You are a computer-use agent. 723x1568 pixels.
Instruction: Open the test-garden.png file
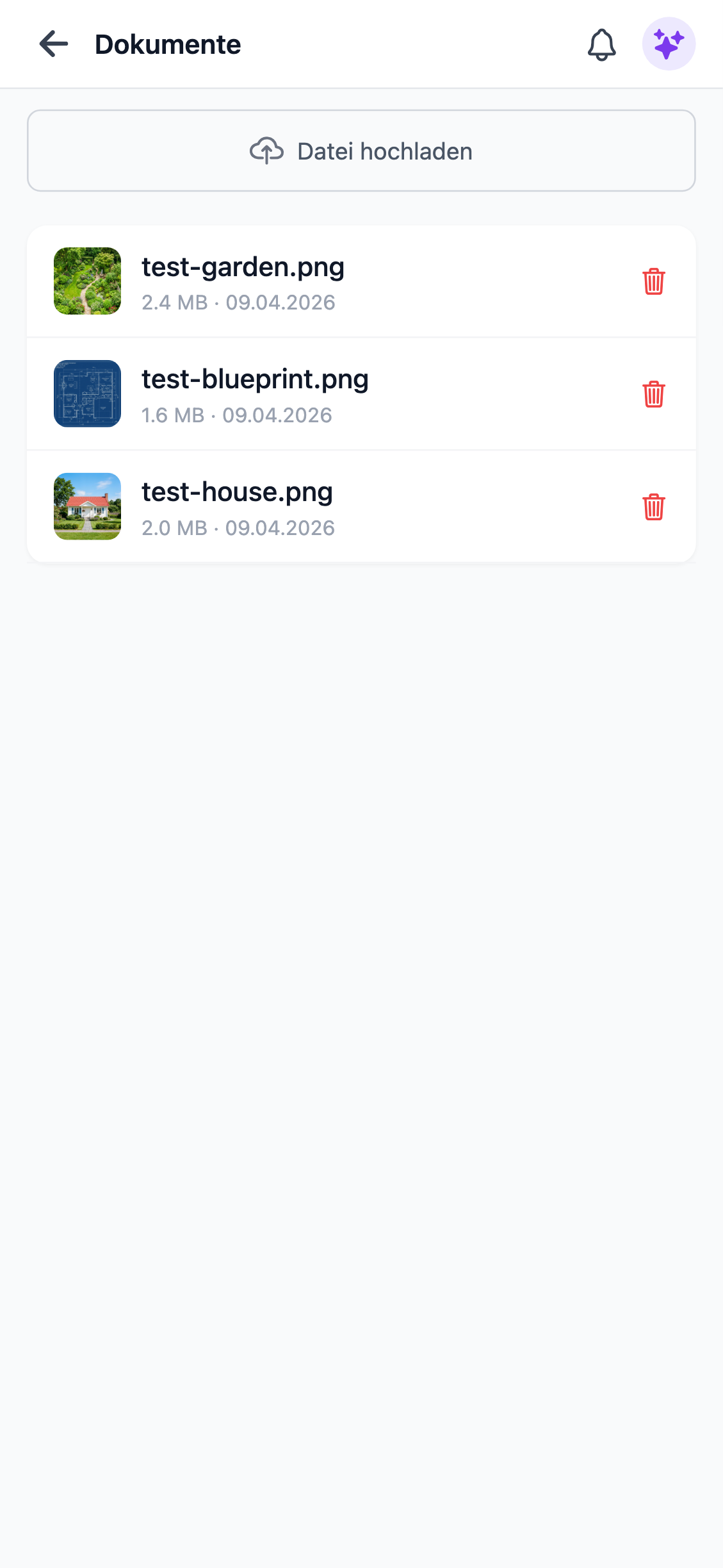[243, 281]
